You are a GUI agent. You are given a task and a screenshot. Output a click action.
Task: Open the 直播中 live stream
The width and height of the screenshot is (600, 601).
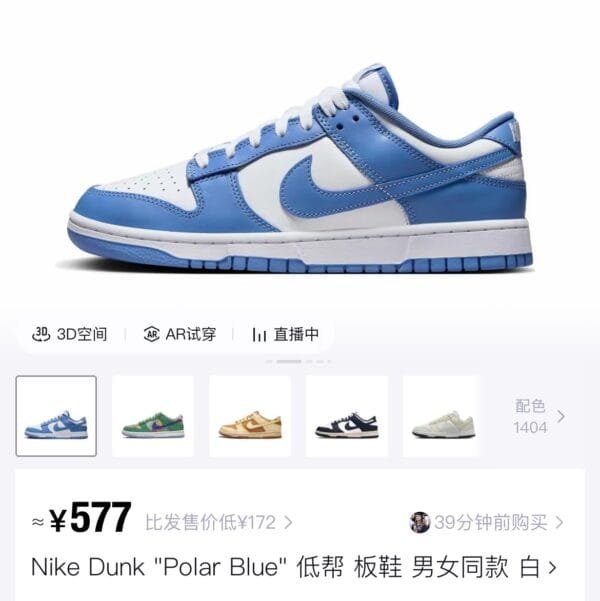click(286, 334)
